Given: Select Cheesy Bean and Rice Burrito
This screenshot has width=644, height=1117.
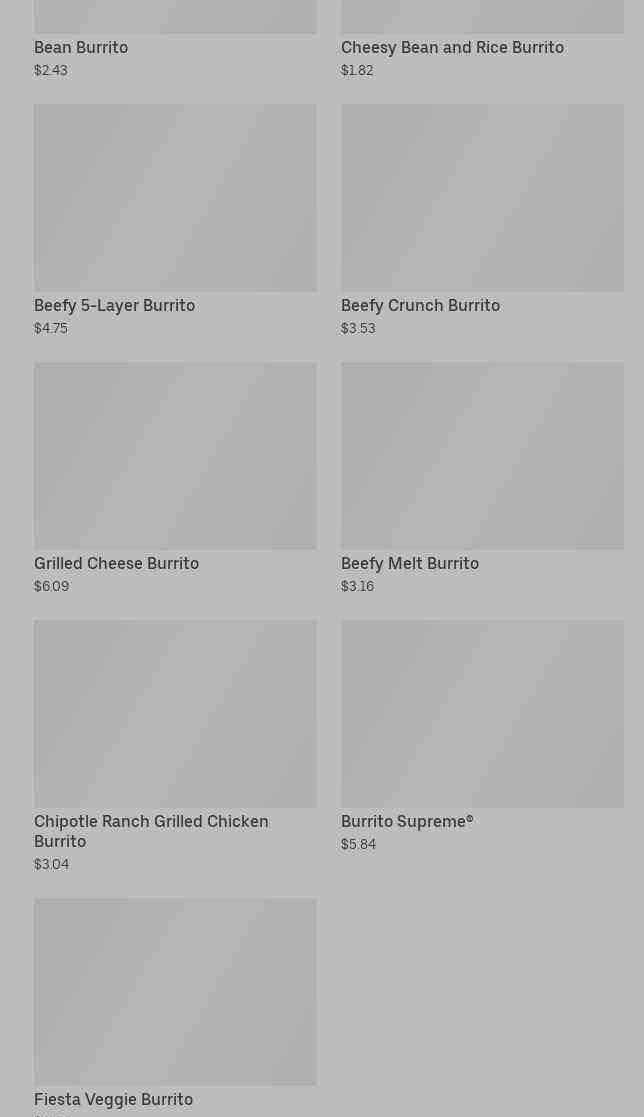Looking at the screenshot, I should (x=452, y=47).
